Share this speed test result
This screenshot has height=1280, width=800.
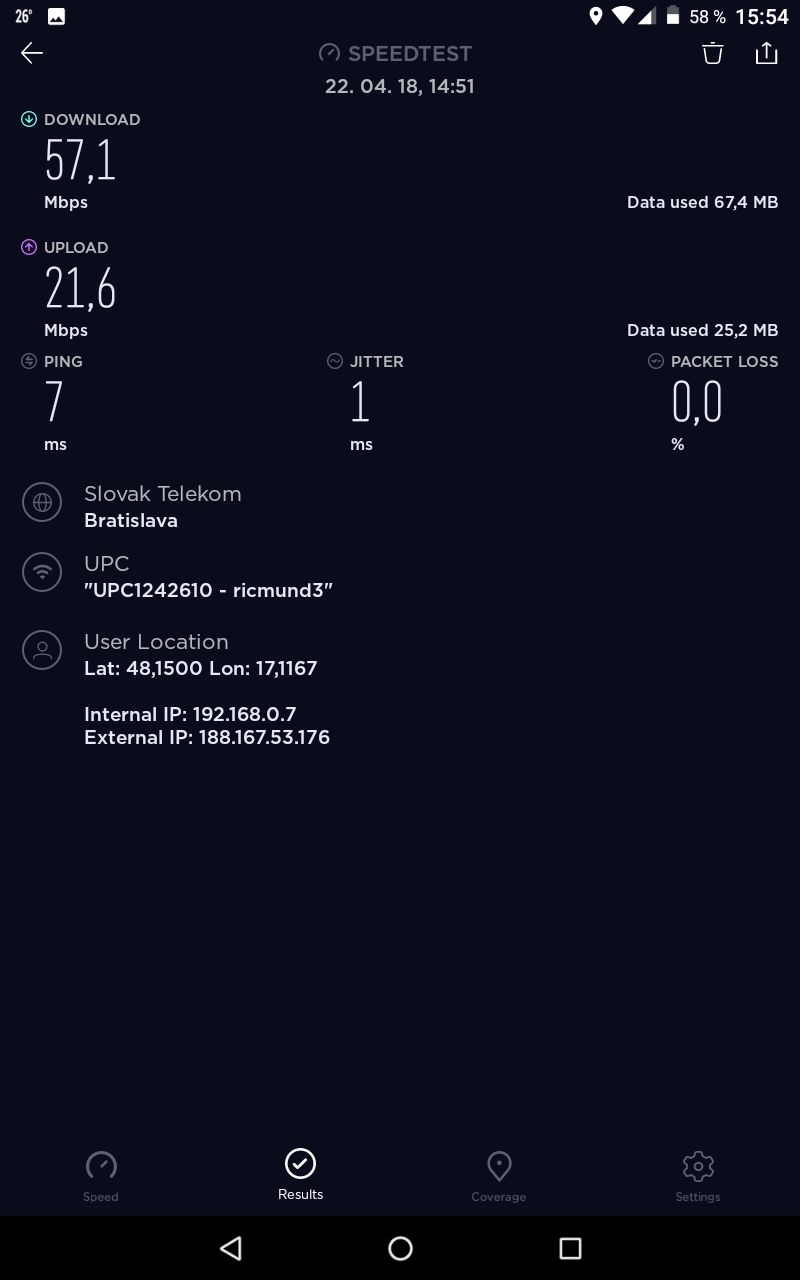click(x=766, y=53)
